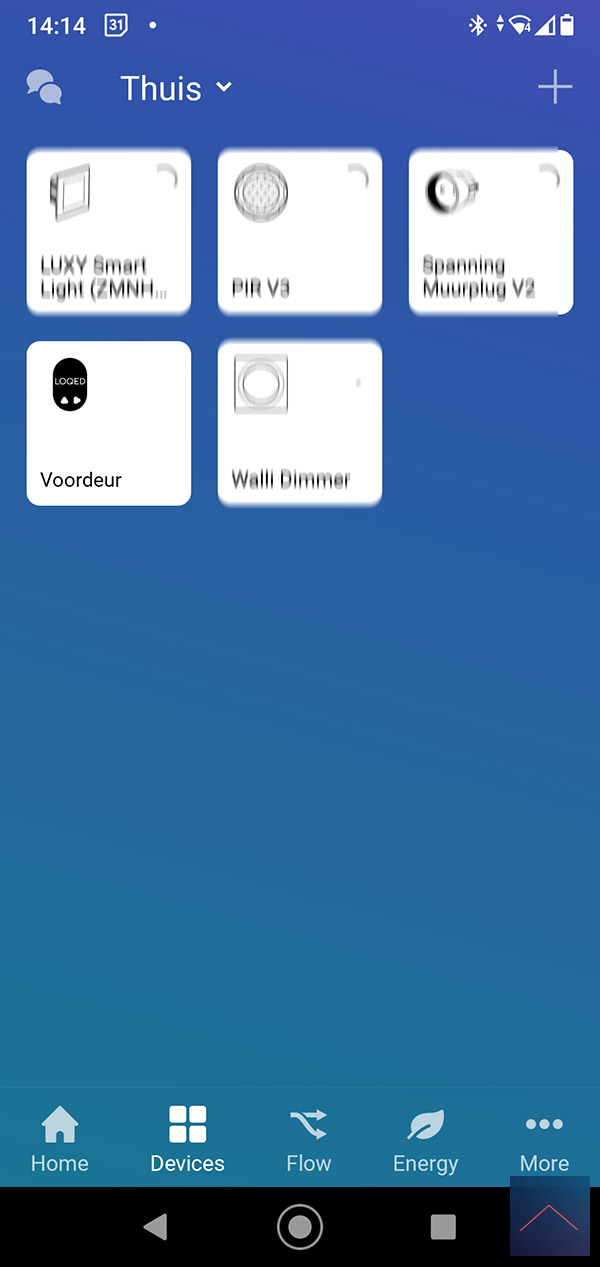The width and height of the screenshot is (600, 1267).
Task: Switch to the Energy tab
Action: (x=425, y=1139)
